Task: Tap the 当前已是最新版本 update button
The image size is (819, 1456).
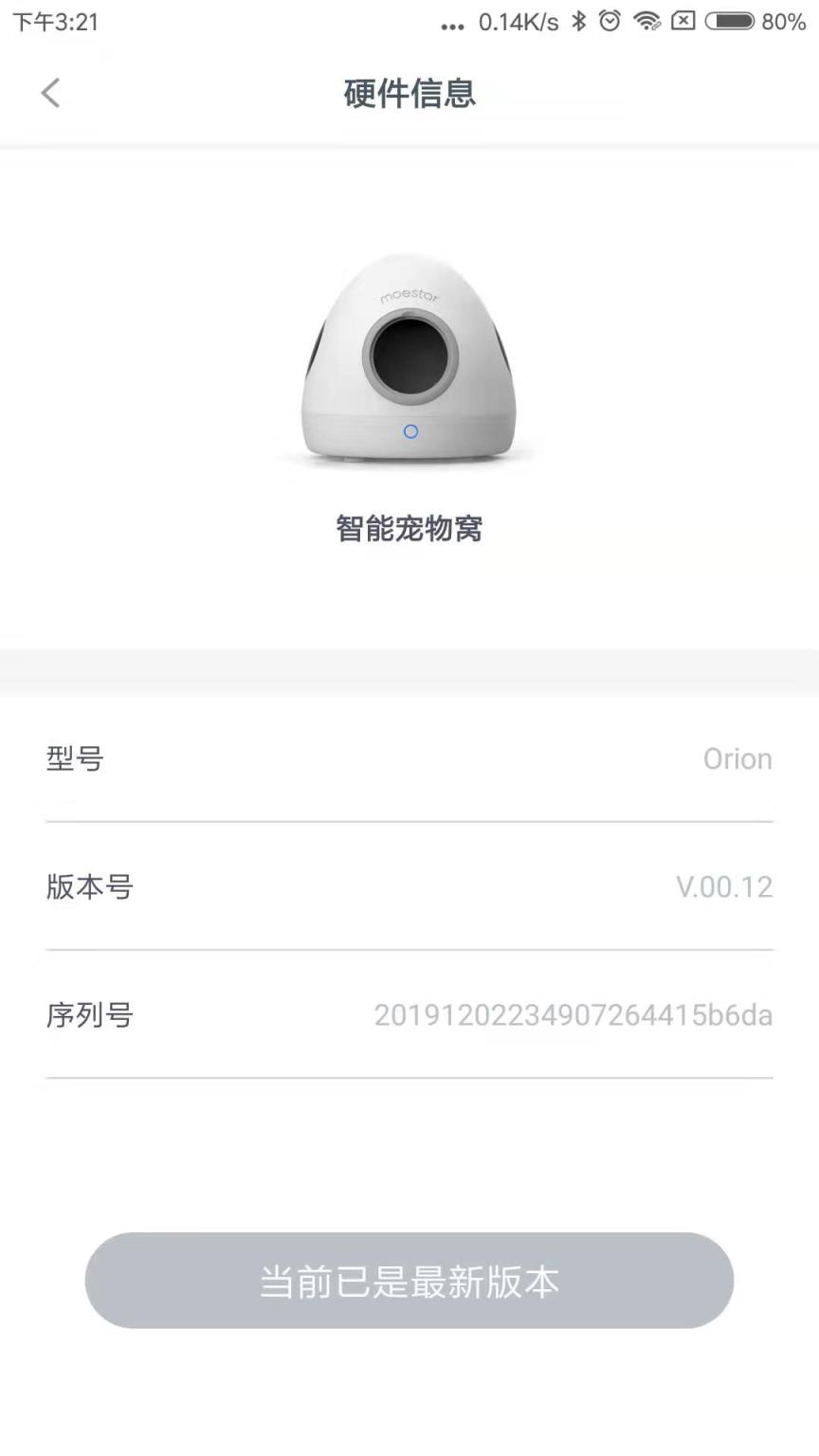Action: tap(409, 1280)
